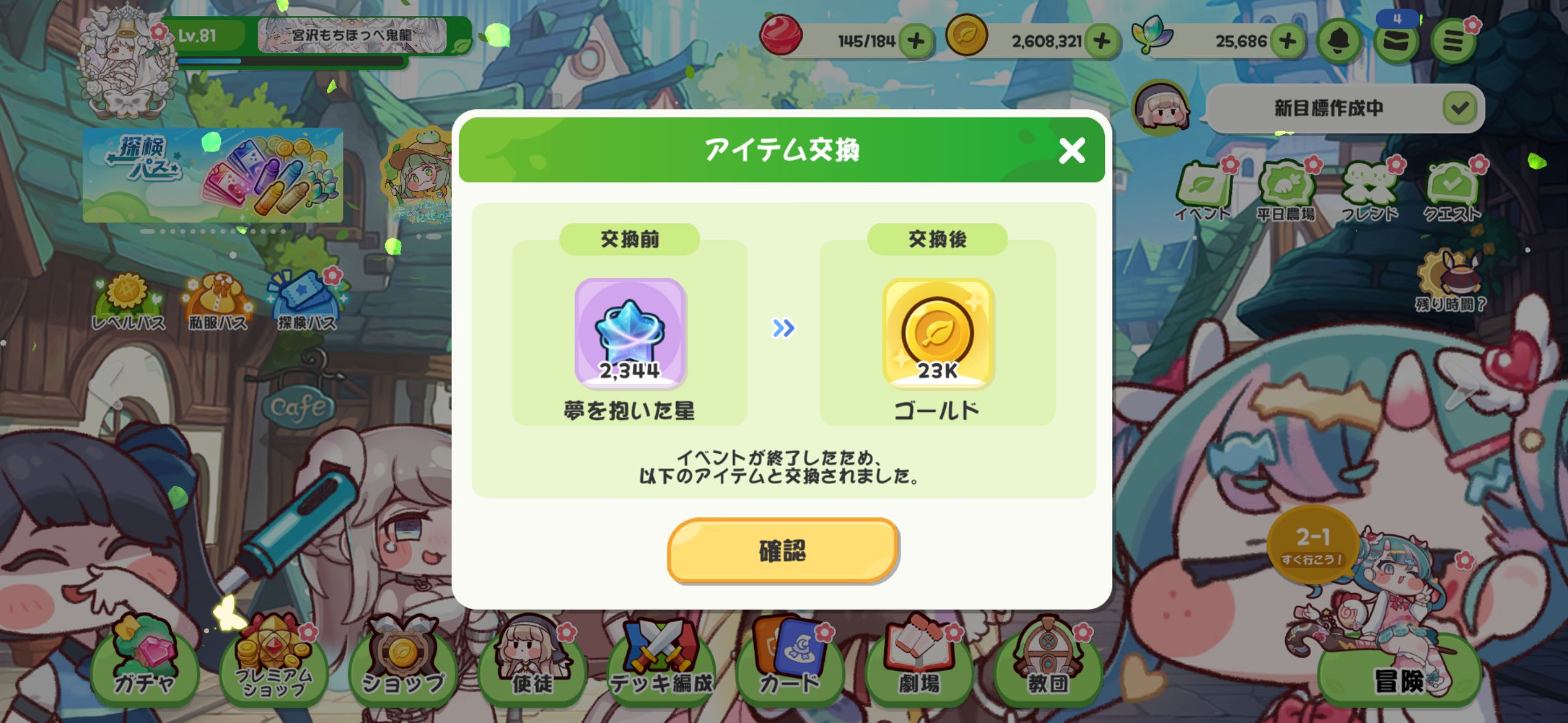The height and width of the screenshot is (723, 1568).
Task: Add stamina with the red candy plus button
Action: (x=916, y=41)
